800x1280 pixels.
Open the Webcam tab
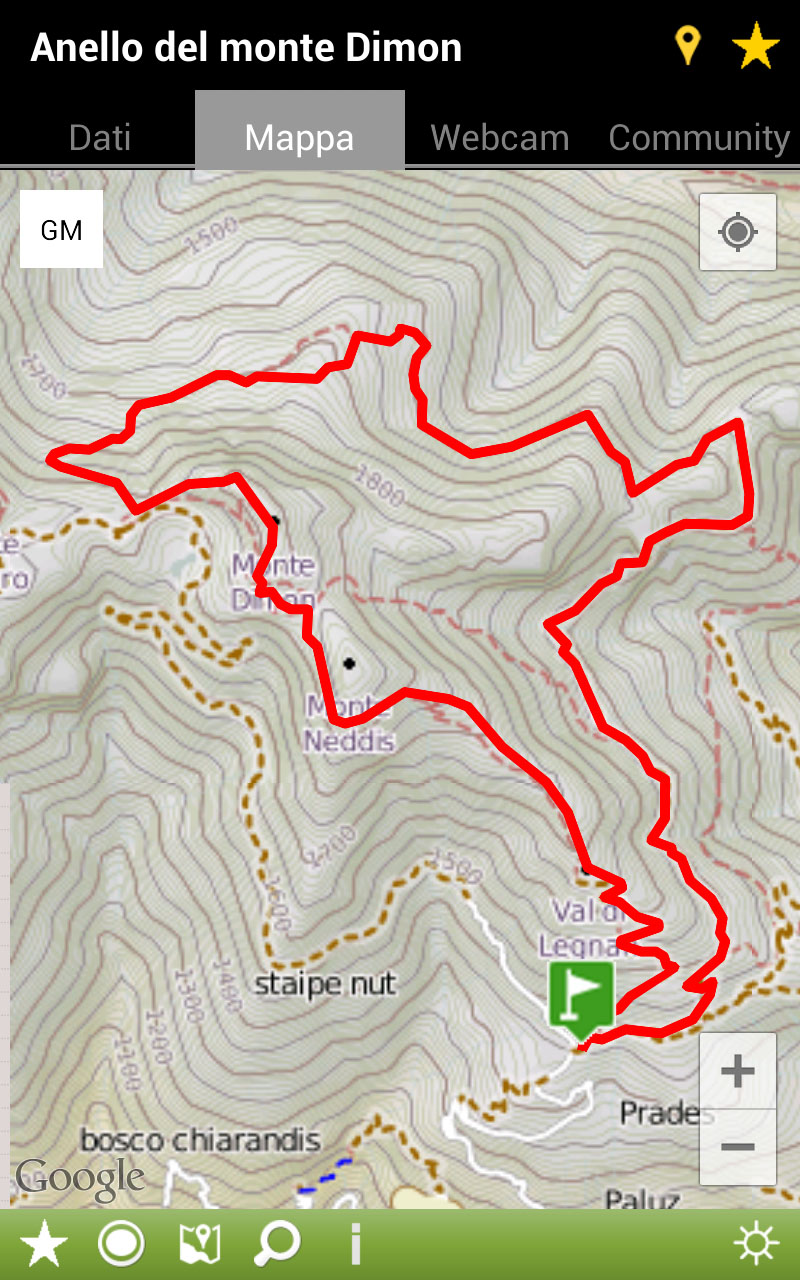[500, 137]
